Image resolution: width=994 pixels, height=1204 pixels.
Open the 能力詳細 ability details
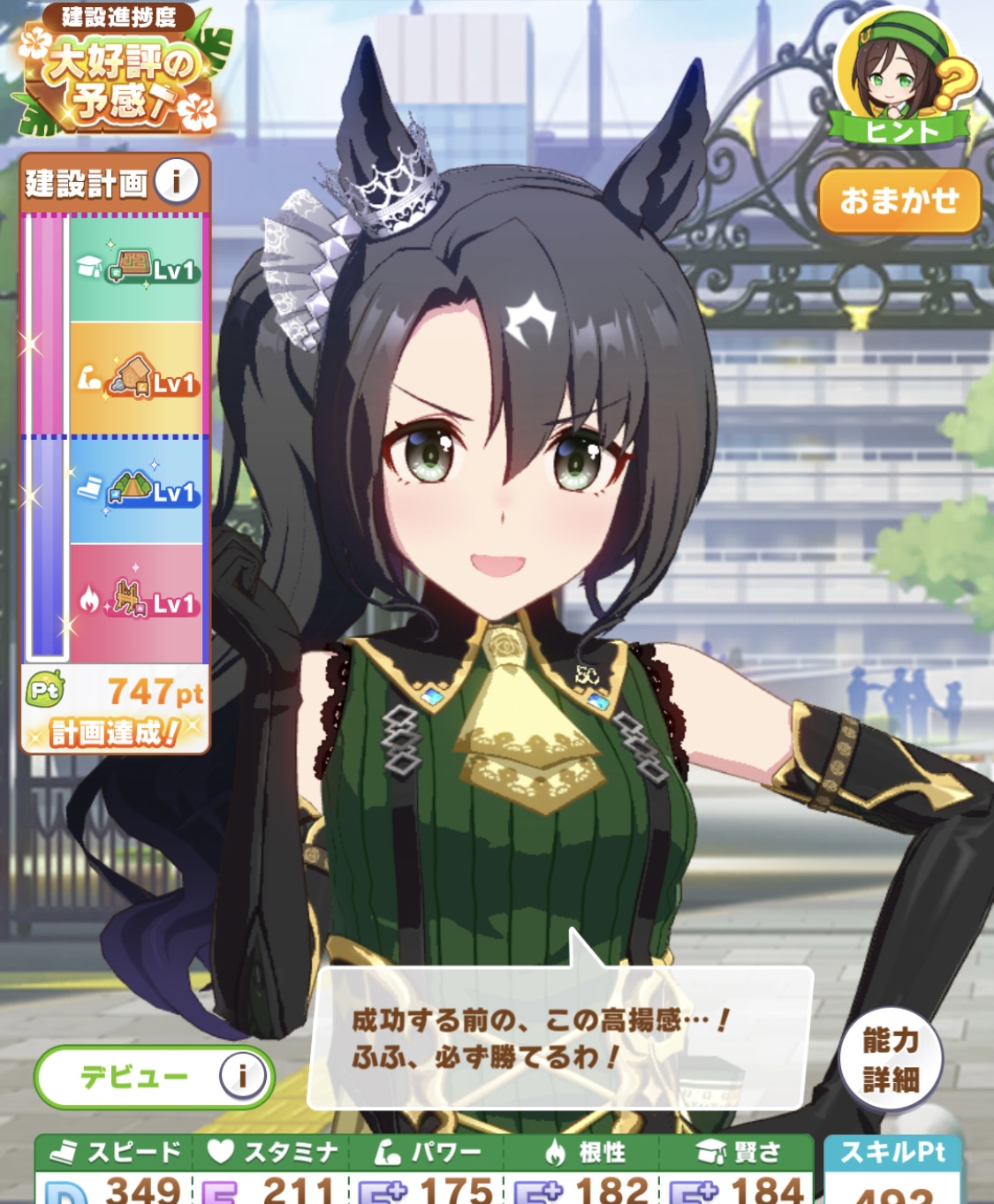890,1060
